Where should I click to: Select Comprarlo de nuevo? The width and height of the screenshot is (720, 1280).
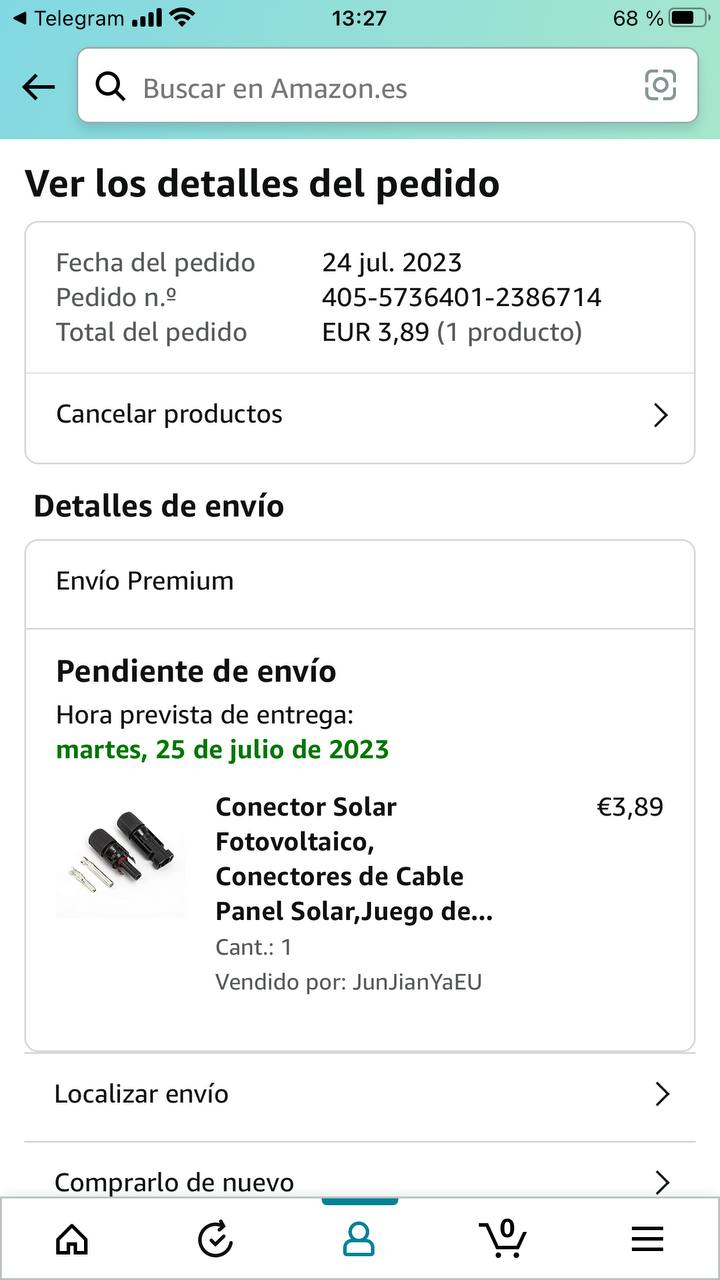pos(360,1181)
